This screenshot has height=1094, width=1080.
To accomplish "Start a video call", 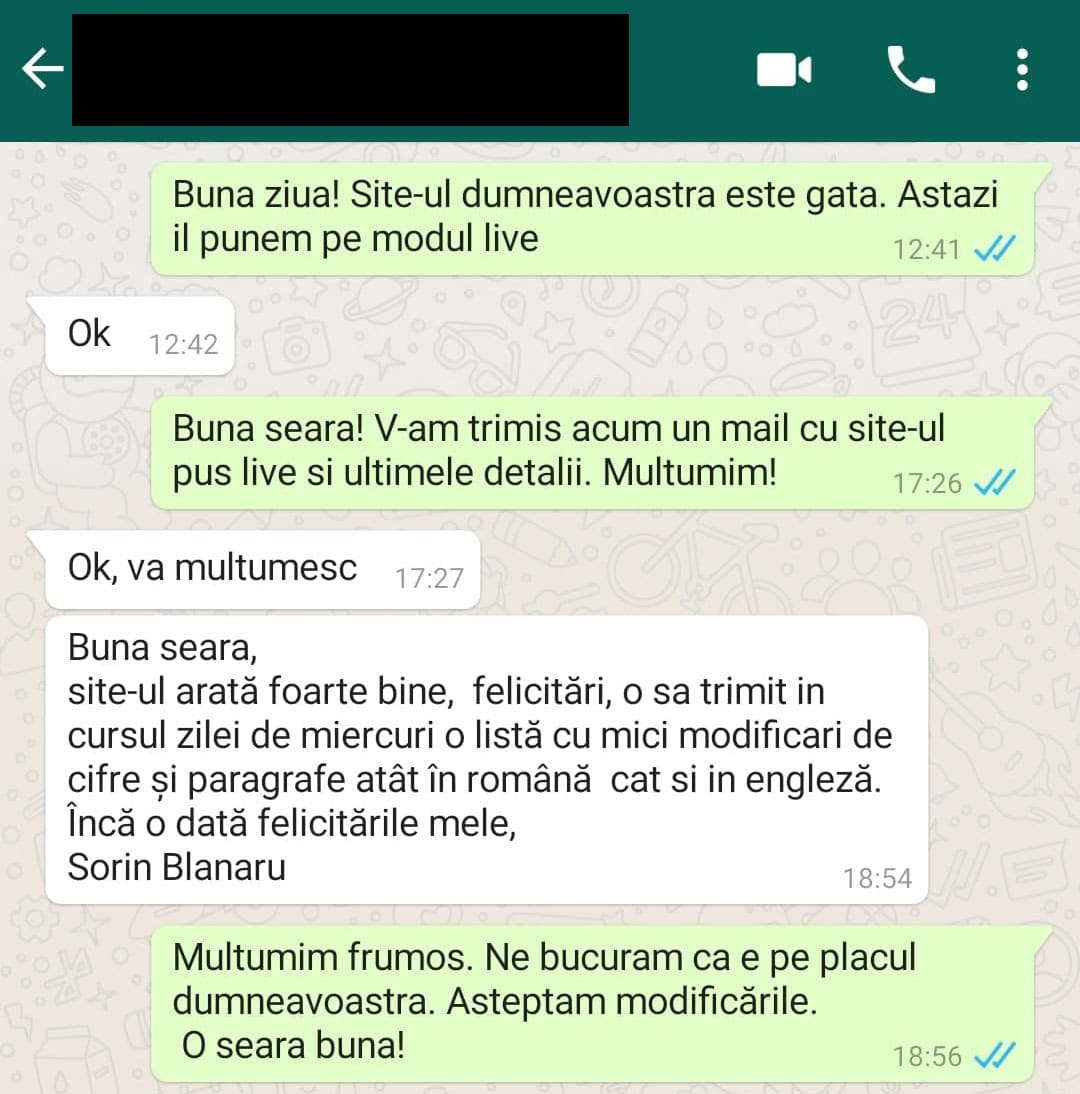I will [x=784, y=70].
